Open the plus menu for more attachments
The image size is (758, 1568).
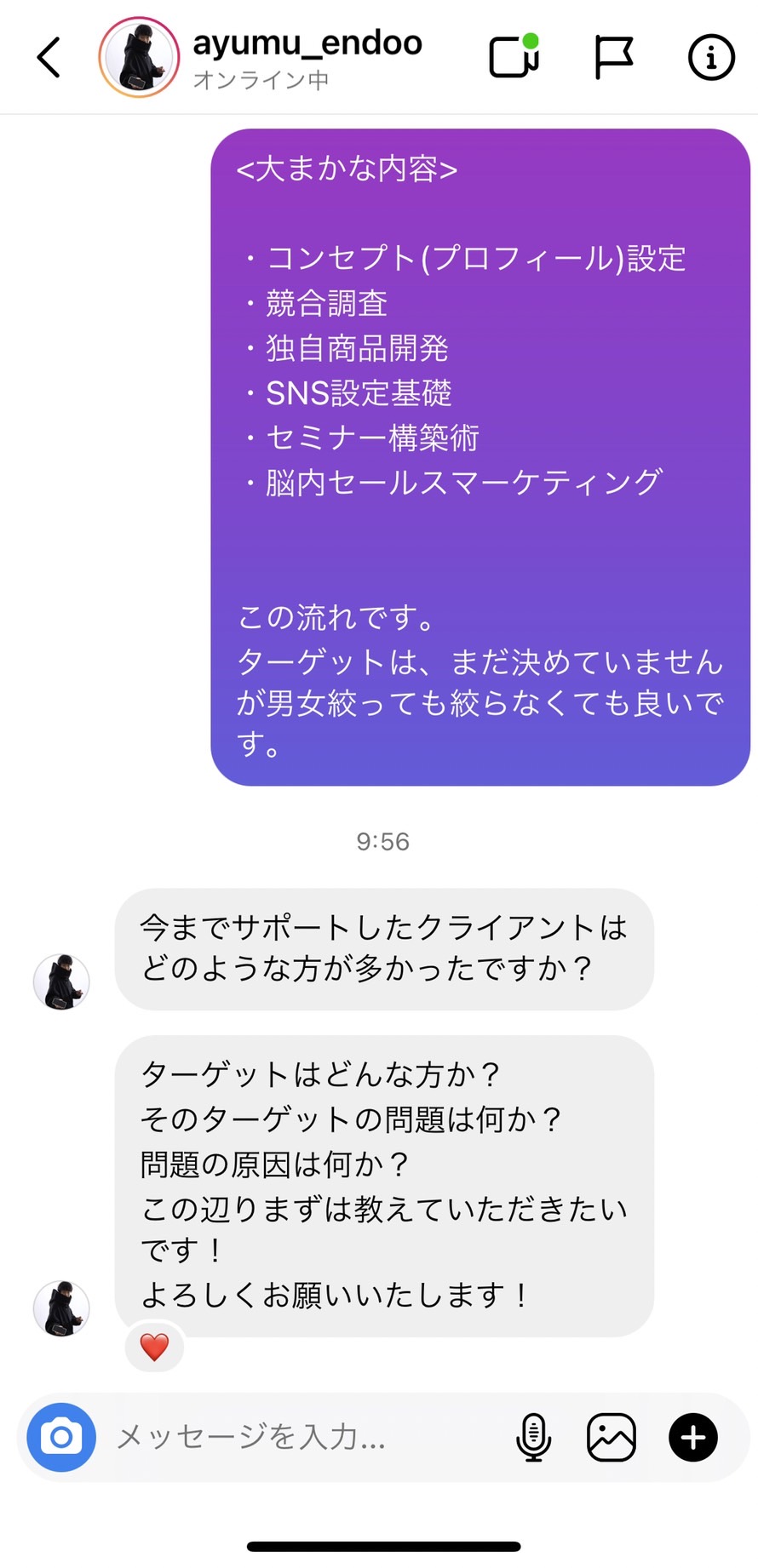693,1438
